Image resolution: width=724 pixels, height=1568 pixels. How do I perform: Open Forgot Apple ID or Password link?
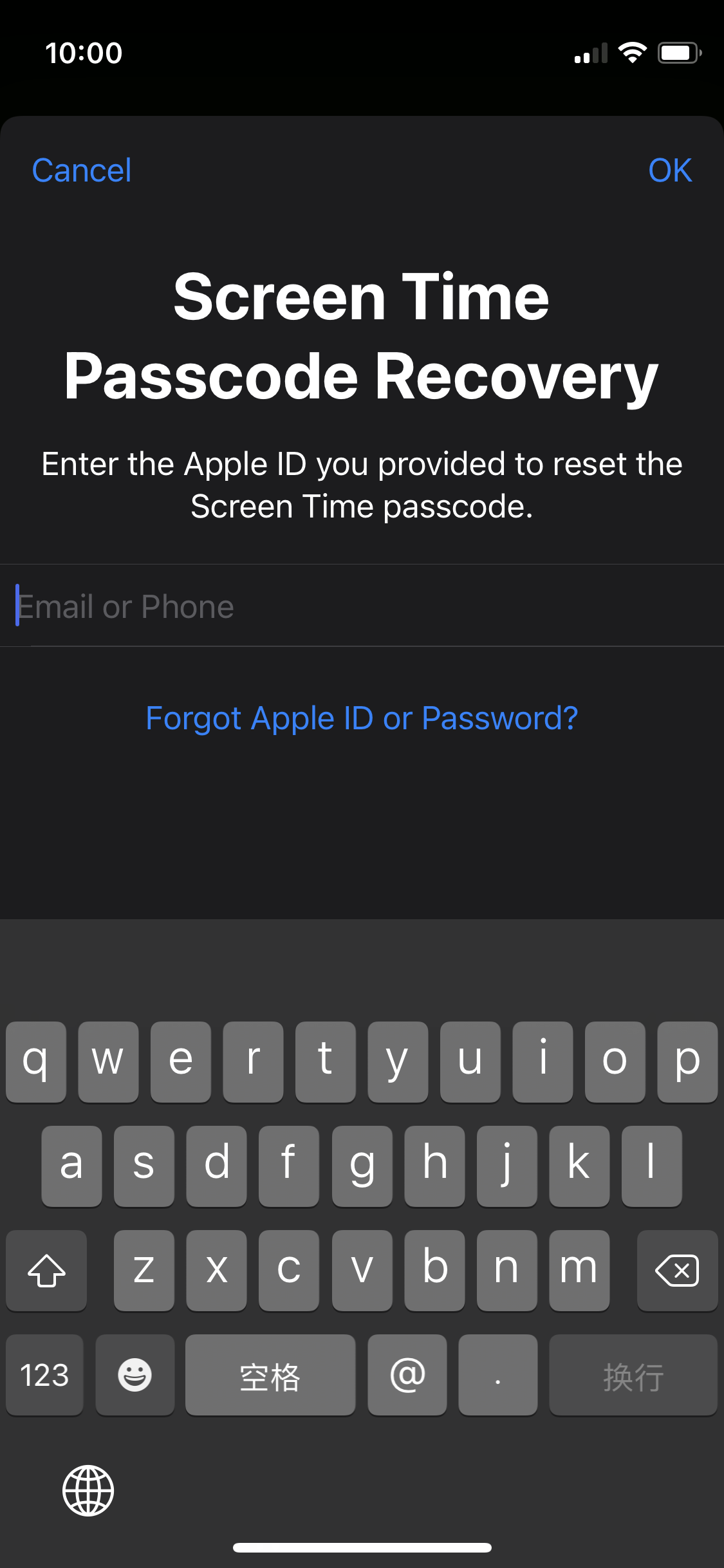tap(362, 718)
